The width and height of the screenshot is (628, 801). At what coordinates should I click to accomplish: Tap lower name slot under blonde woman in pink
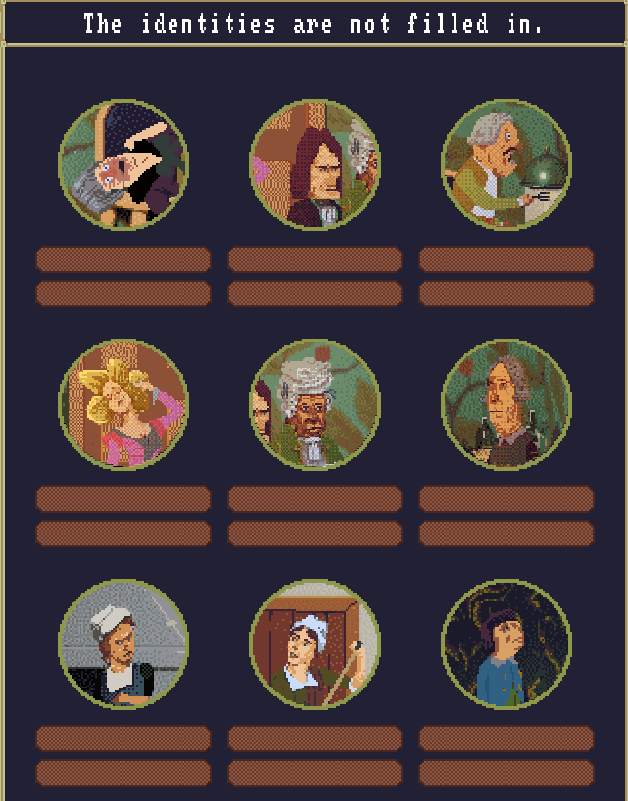123,533
